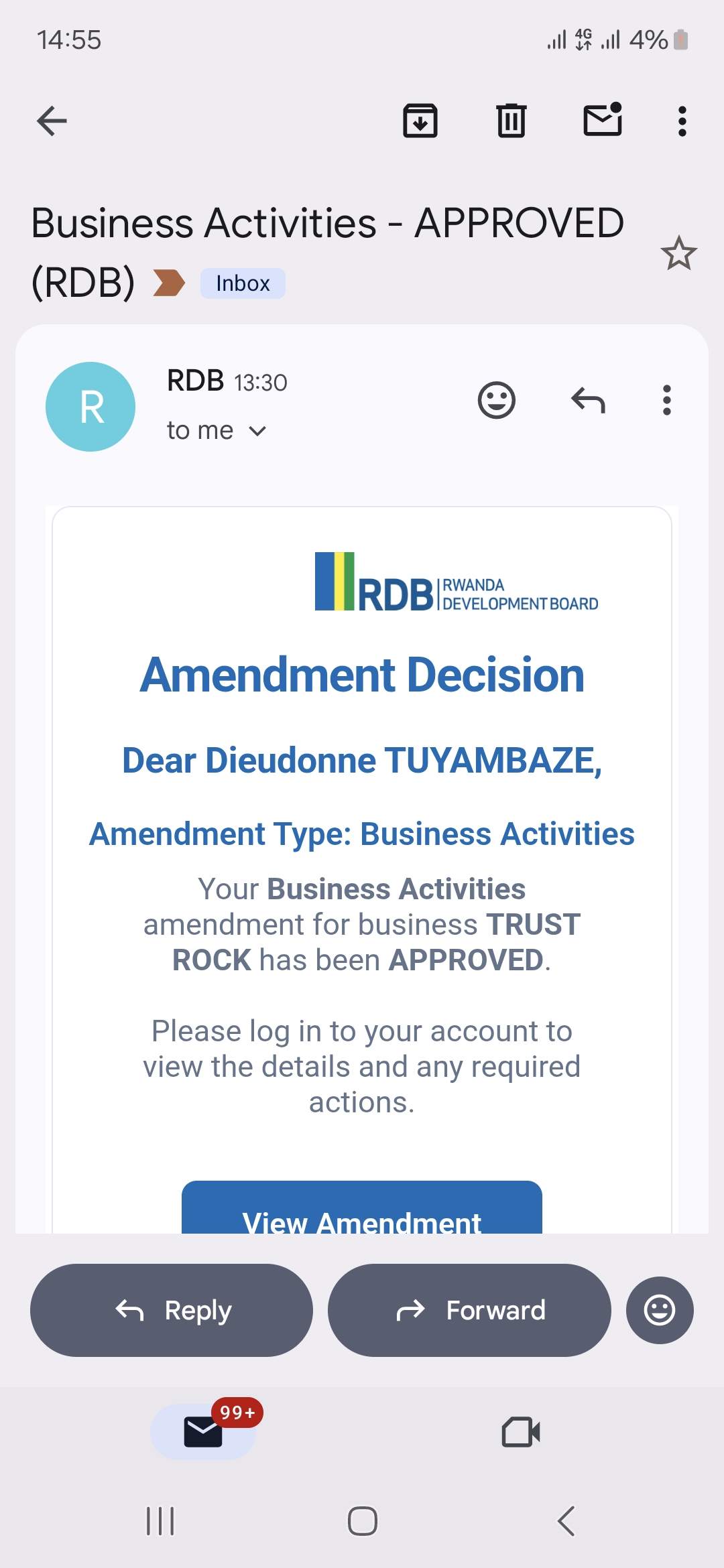724x1568 pixels.
Task: Open emoji reactions next to Forward
Action: 660,1310
